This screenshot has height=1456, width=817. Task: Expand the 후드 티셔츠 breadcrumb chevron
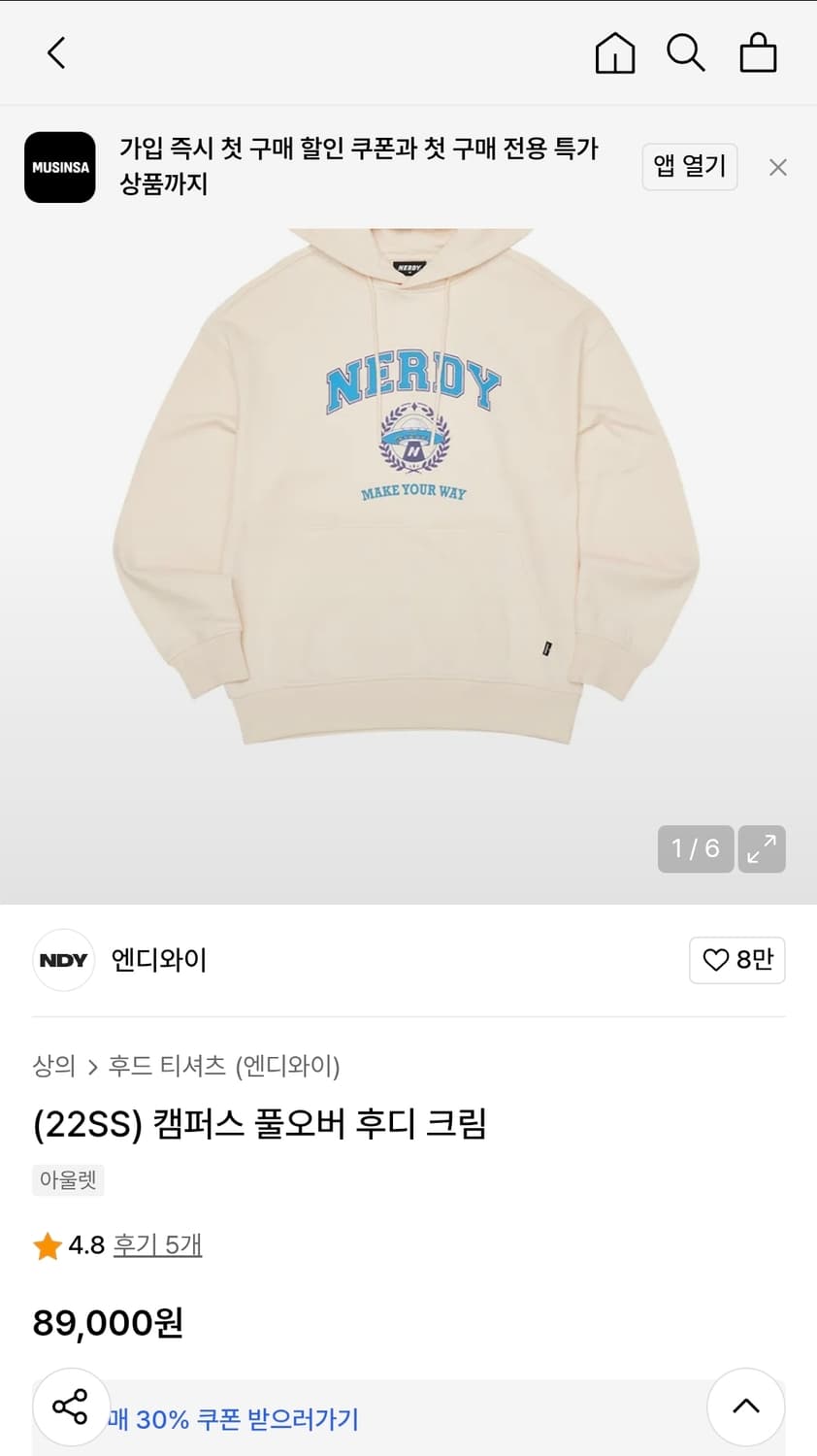click(x=93, y=1066)
